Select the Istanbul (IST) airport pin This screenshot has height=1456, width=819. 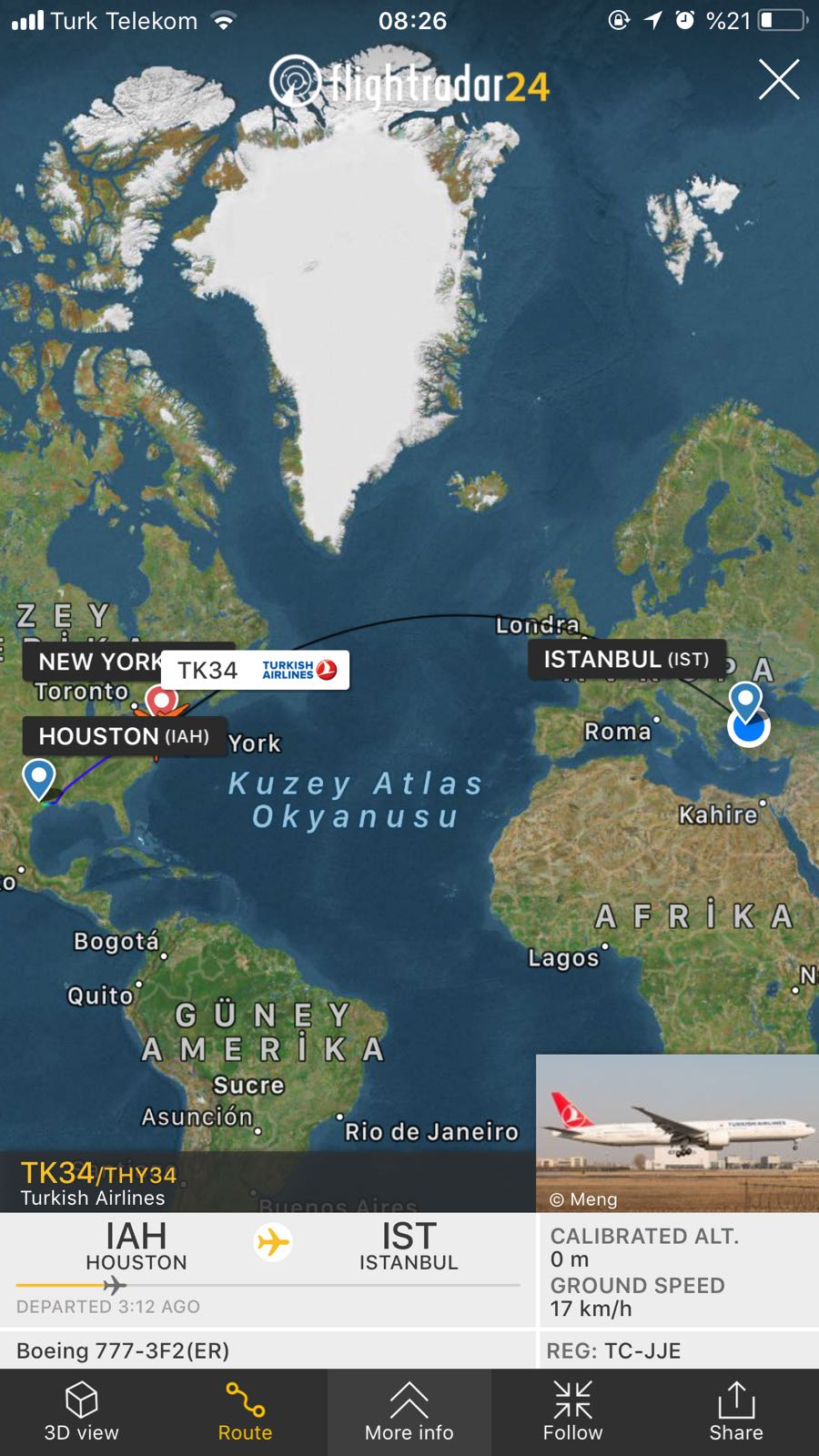[x=745, y=702]
